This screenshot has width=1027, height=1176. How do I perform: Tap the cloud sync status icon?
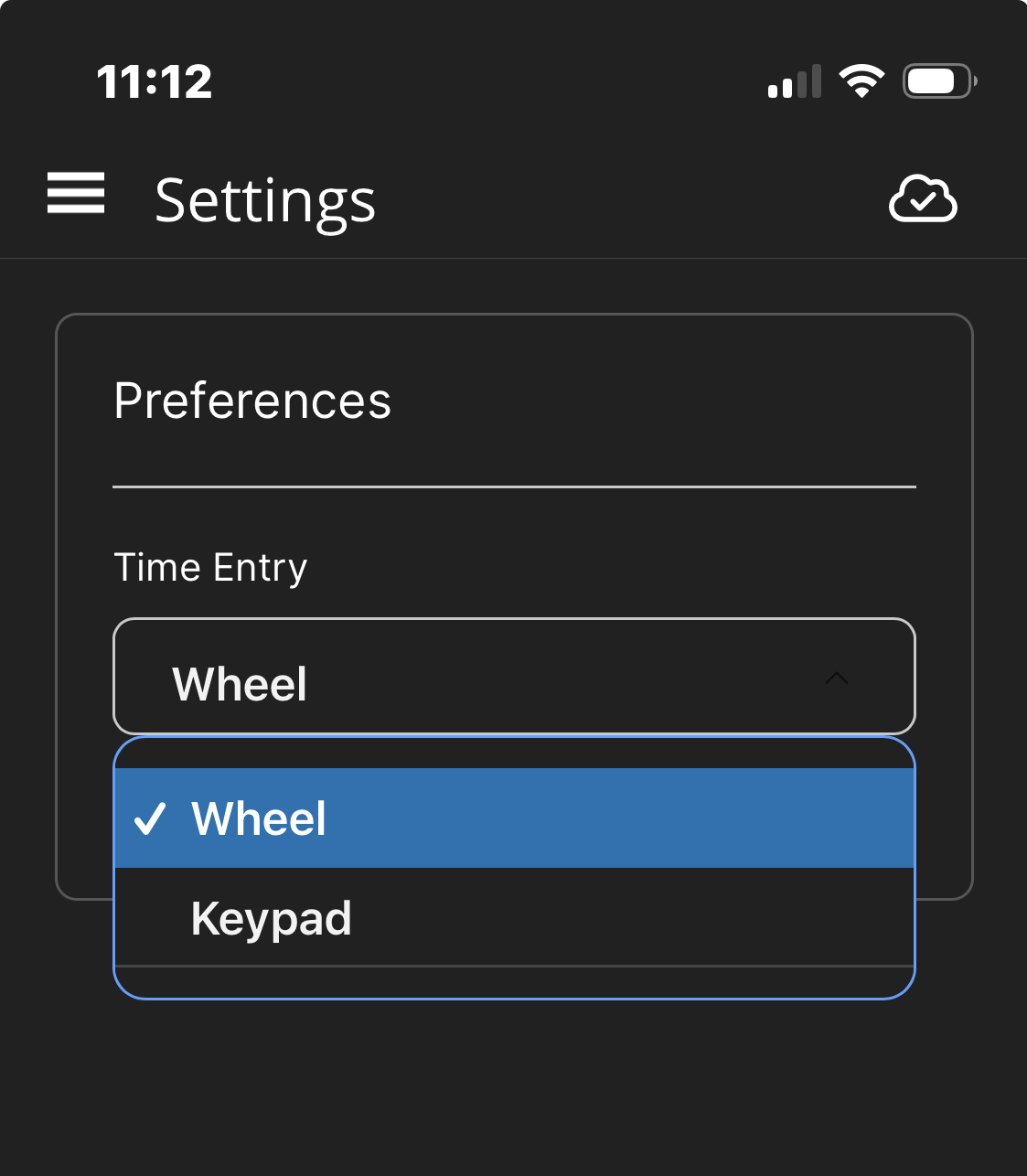tap(923, 198)
